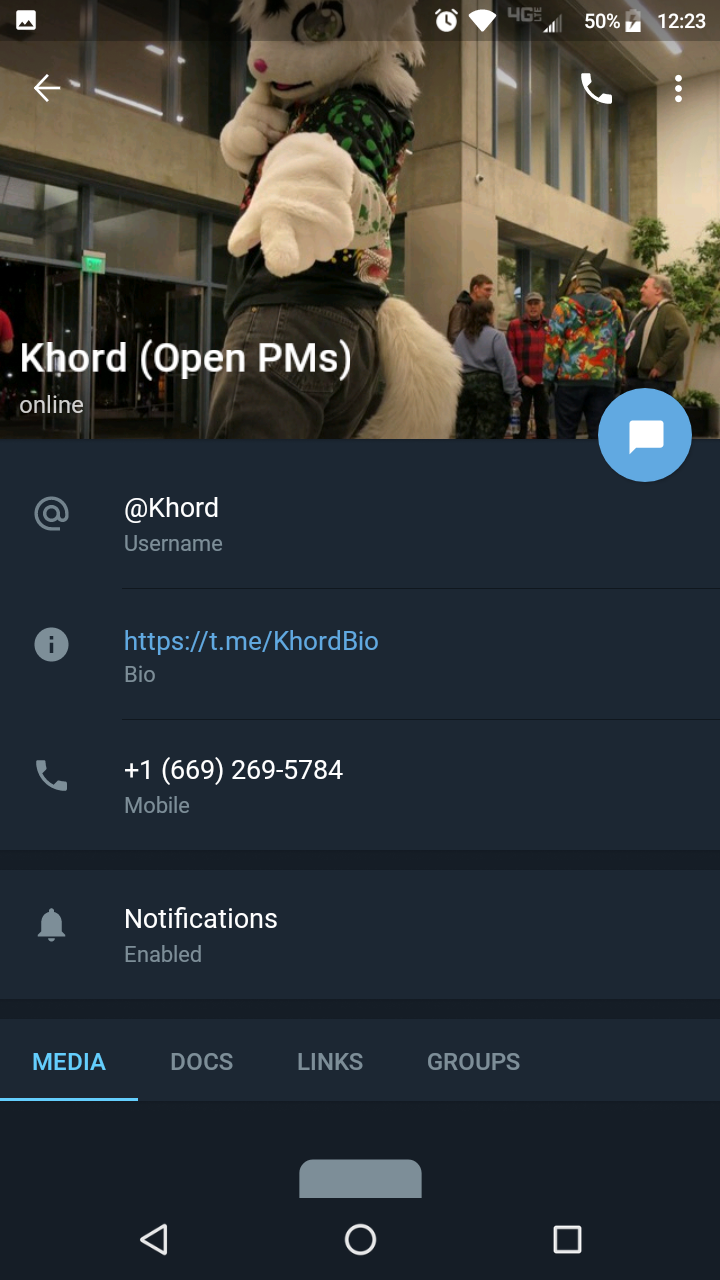Switch to the Links tab
The image size is (720, 1280).
click(x=330, y=1062)
